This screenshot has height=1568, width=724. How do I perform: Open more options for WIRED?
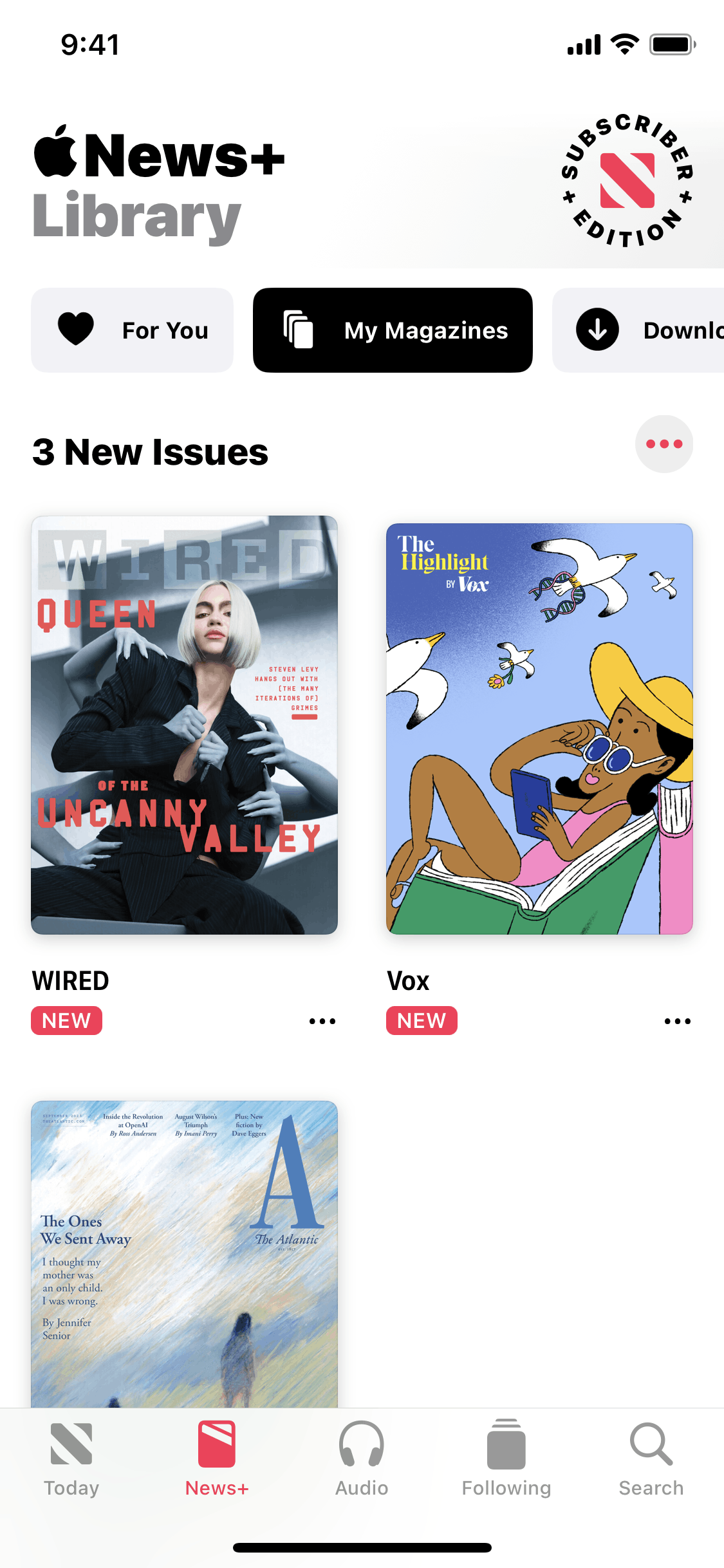(x=322, y=1021)
